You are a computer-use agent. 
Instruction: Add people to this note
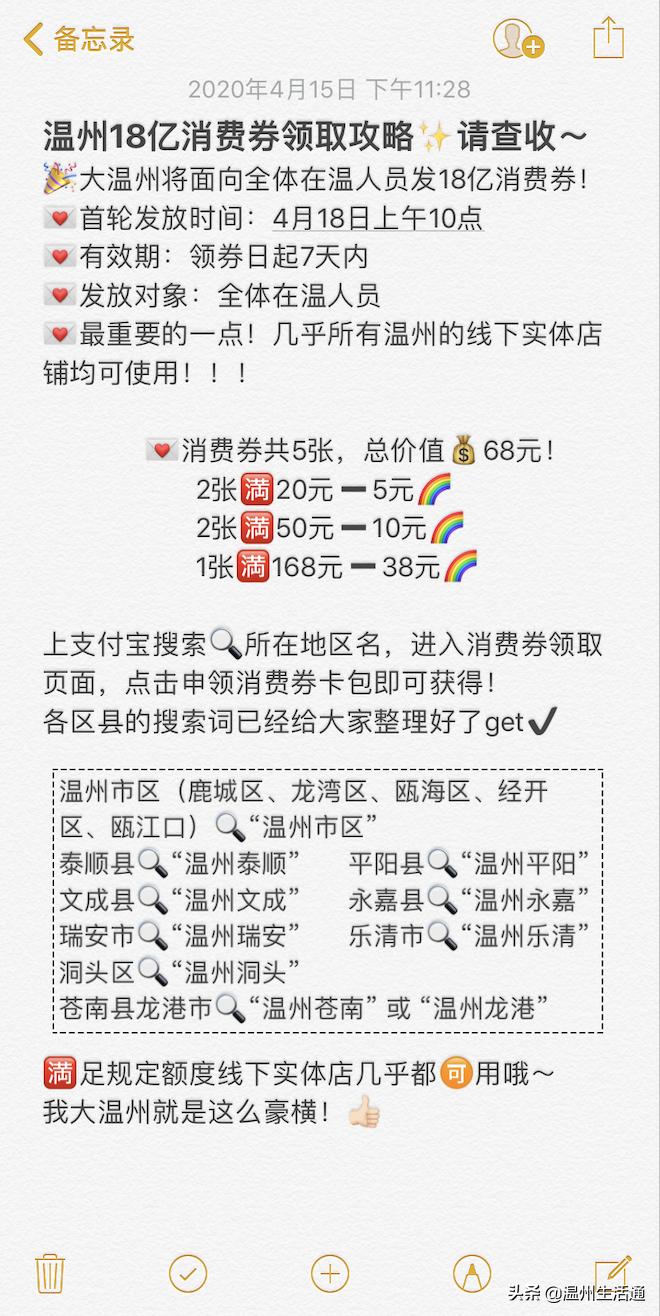[517, 40]
